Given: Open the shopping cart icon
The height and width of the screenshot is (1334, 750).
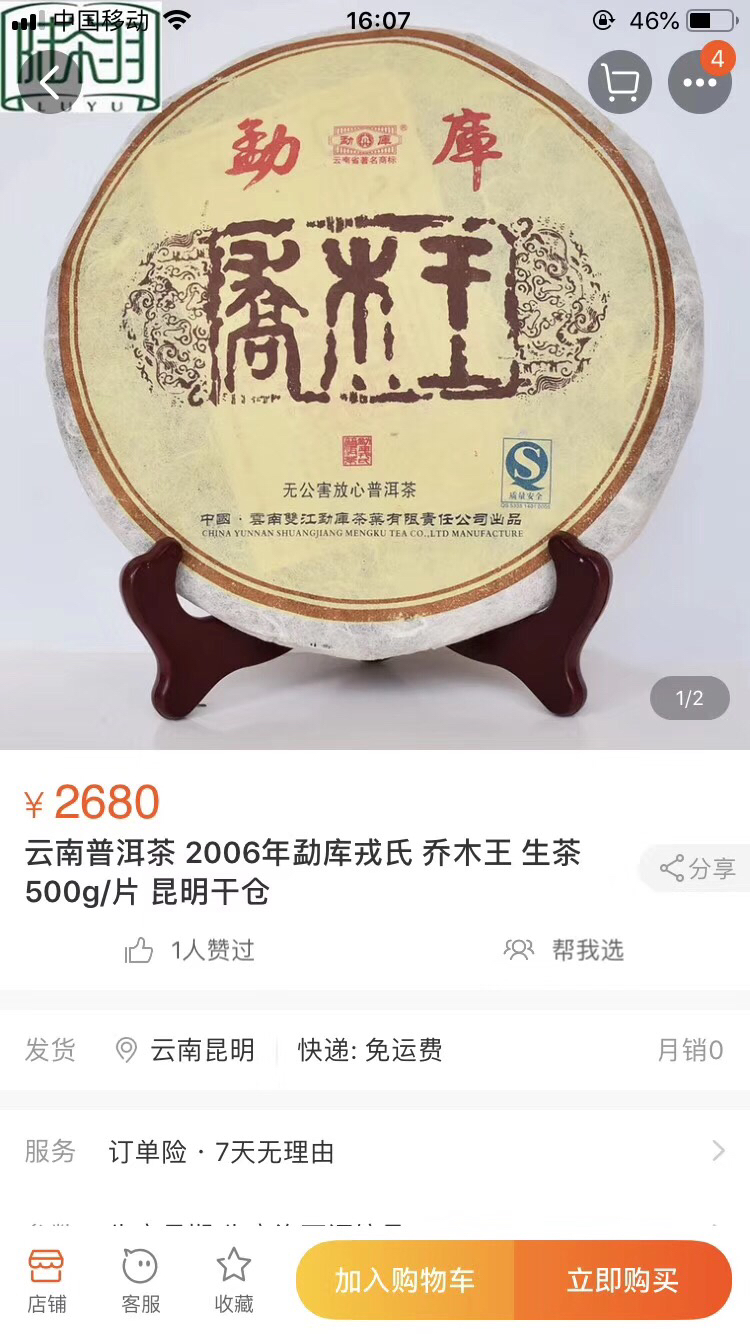Looking at the screenshot, I should 620,82.
